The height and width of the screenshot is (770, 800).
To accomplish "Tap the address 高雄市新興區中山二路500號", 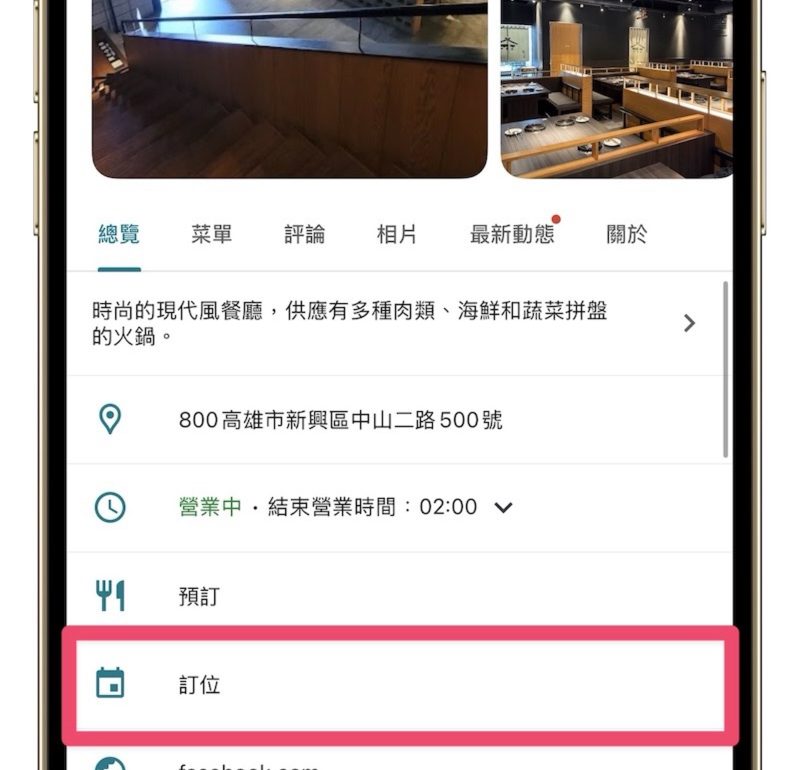I will pyautogui.click(x=340, y=420).
